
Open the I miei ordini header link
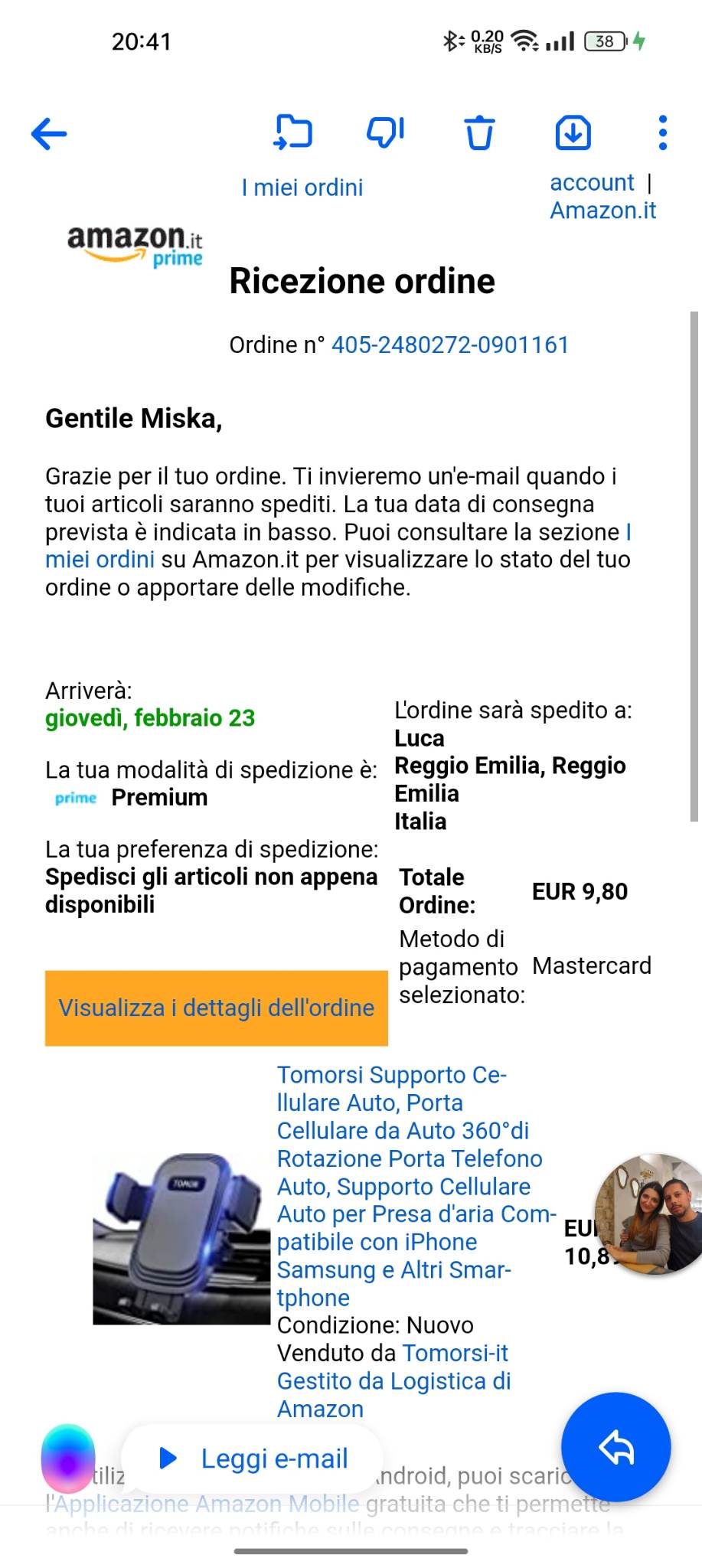click(x=302, y=188)
